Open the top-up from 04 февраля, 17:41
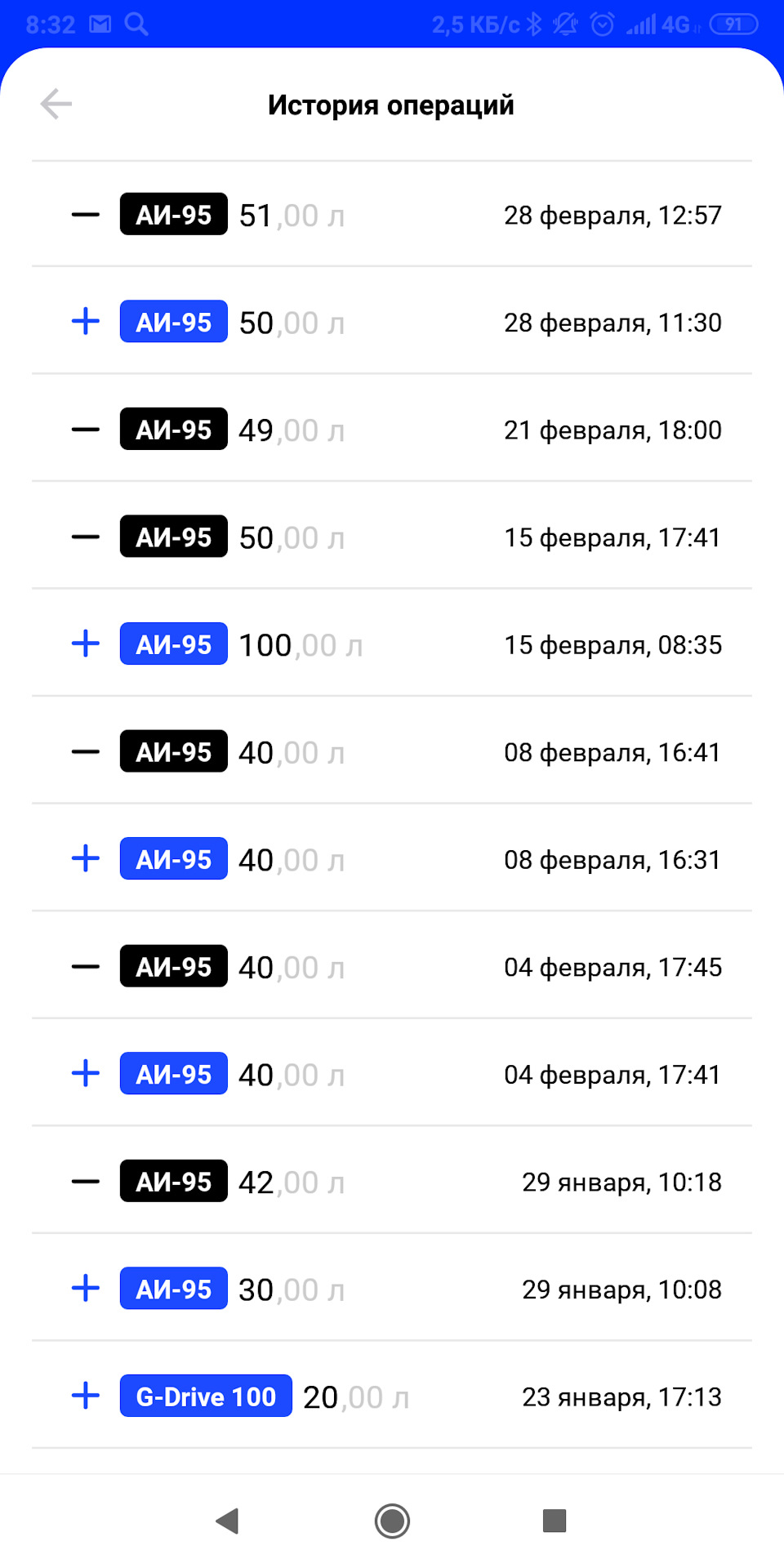The width and height of the screenshot is (784, 1568). [392, 1074]
